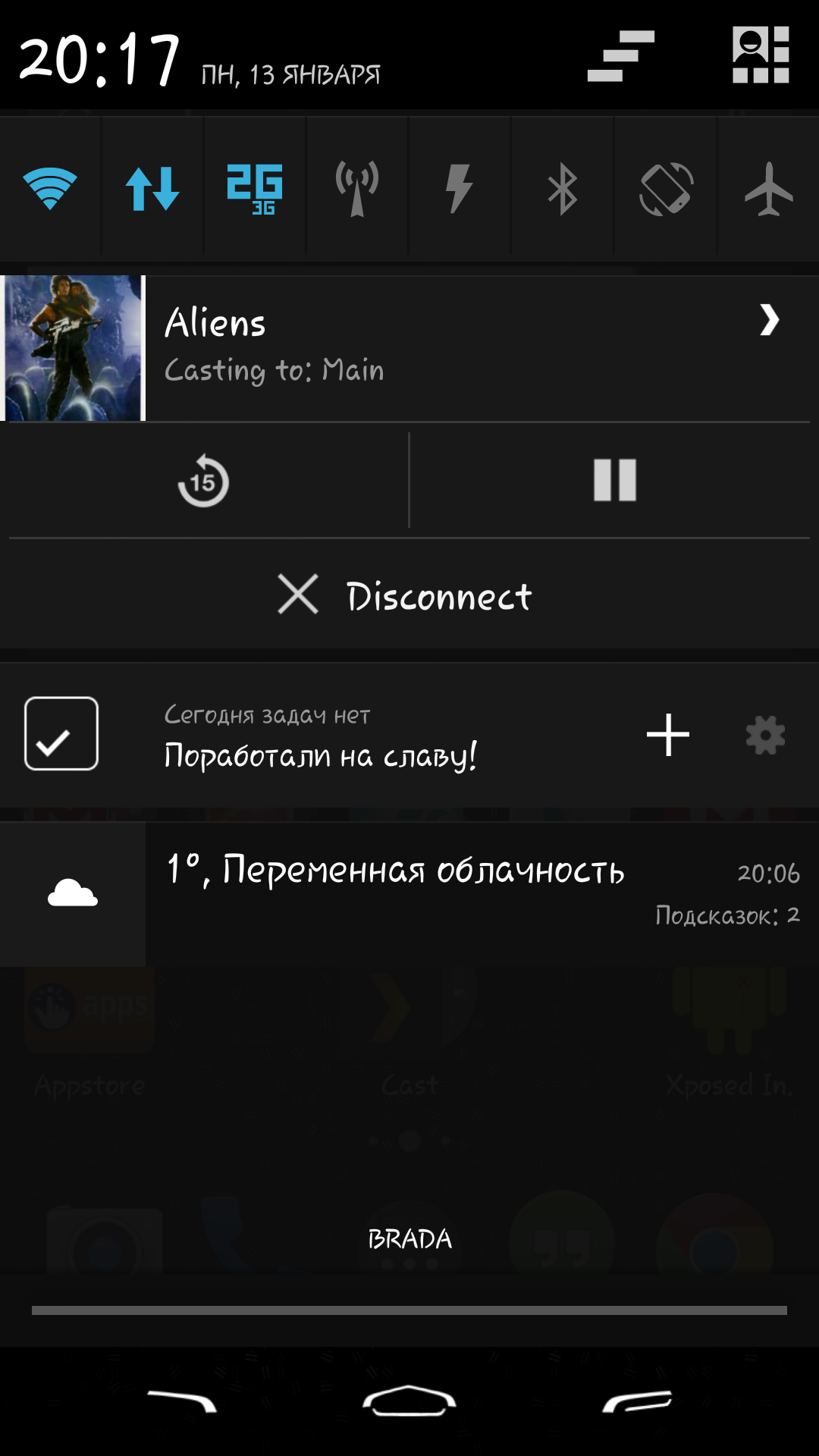Image resolution: width=819 pixels, height=1456 pixels.
Task: Pause the Aliens playback
Action: (x=614, y=481)
